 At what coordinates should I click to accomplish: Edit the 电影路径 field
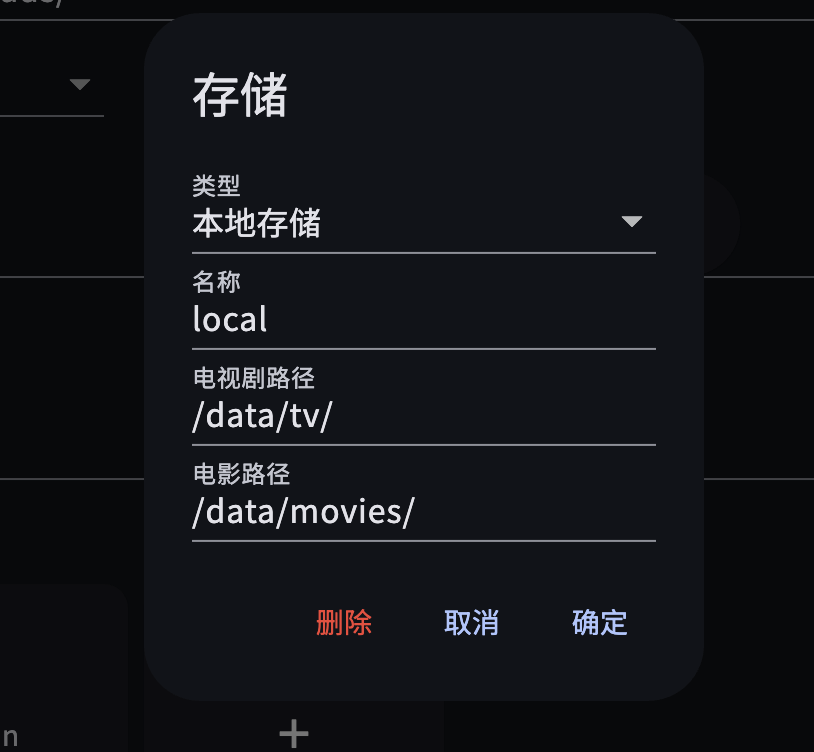click(x=423, y=512)
